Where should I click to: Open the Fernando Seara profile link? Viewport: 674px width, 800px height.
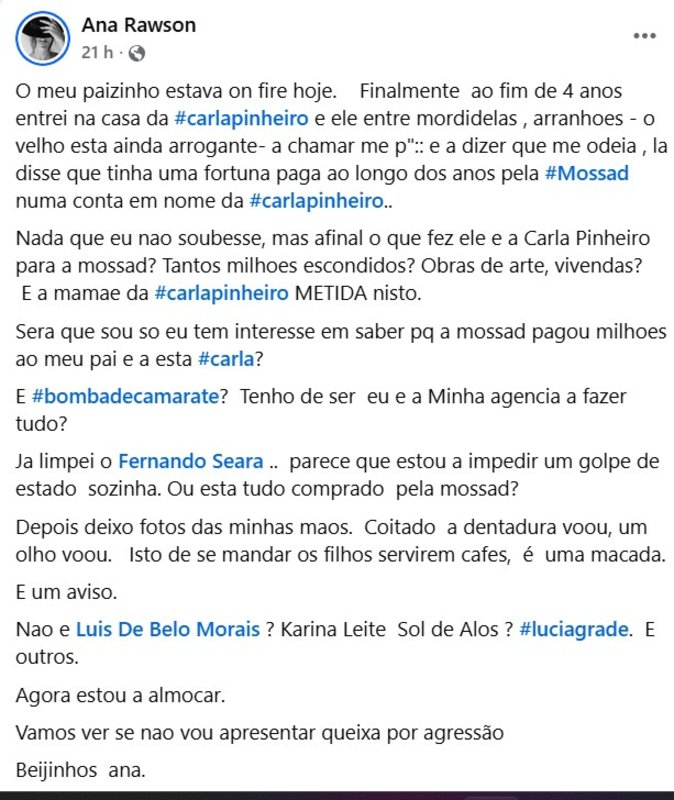191,461
